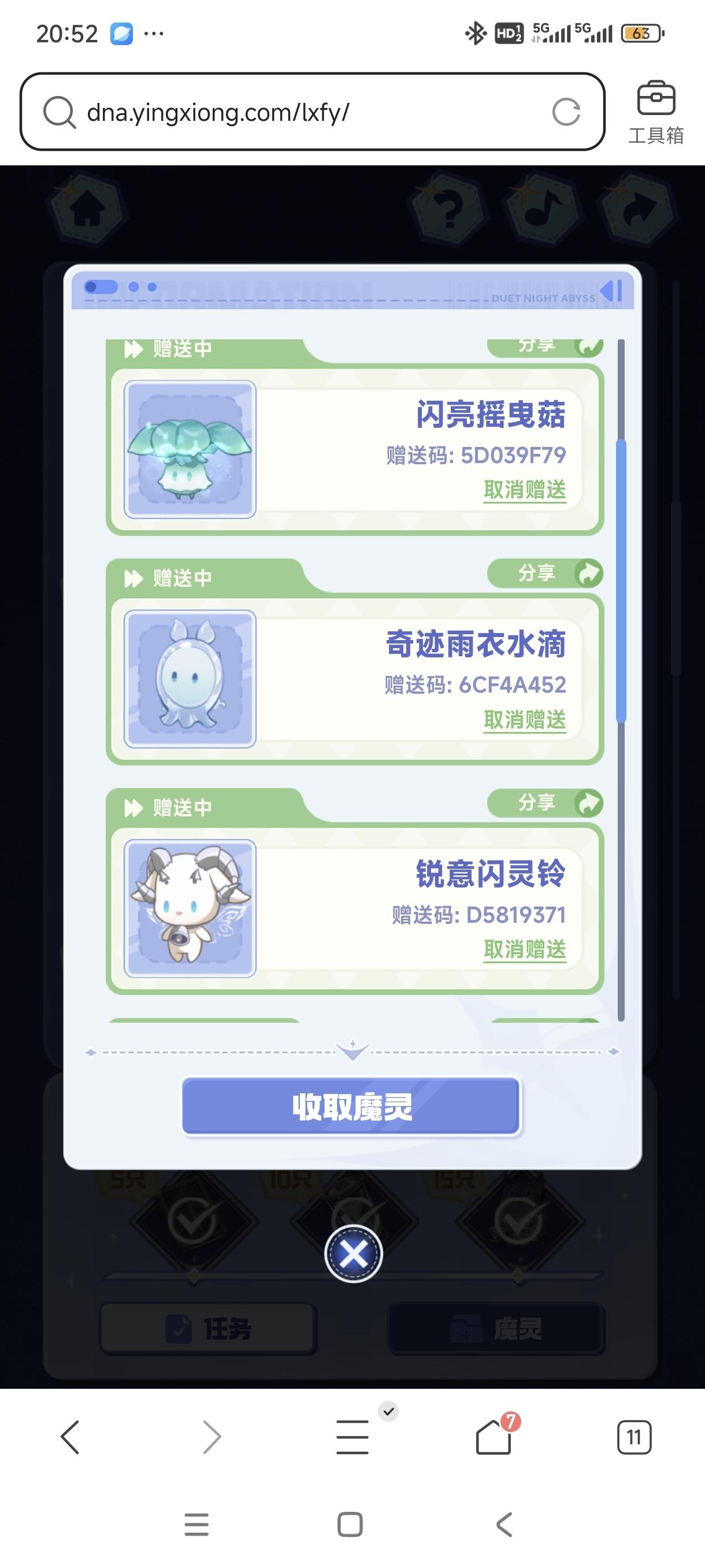Viewport: 705px width, 1568px height.
Task: Tap the 收取魔灵 button
Action: 351,1106
